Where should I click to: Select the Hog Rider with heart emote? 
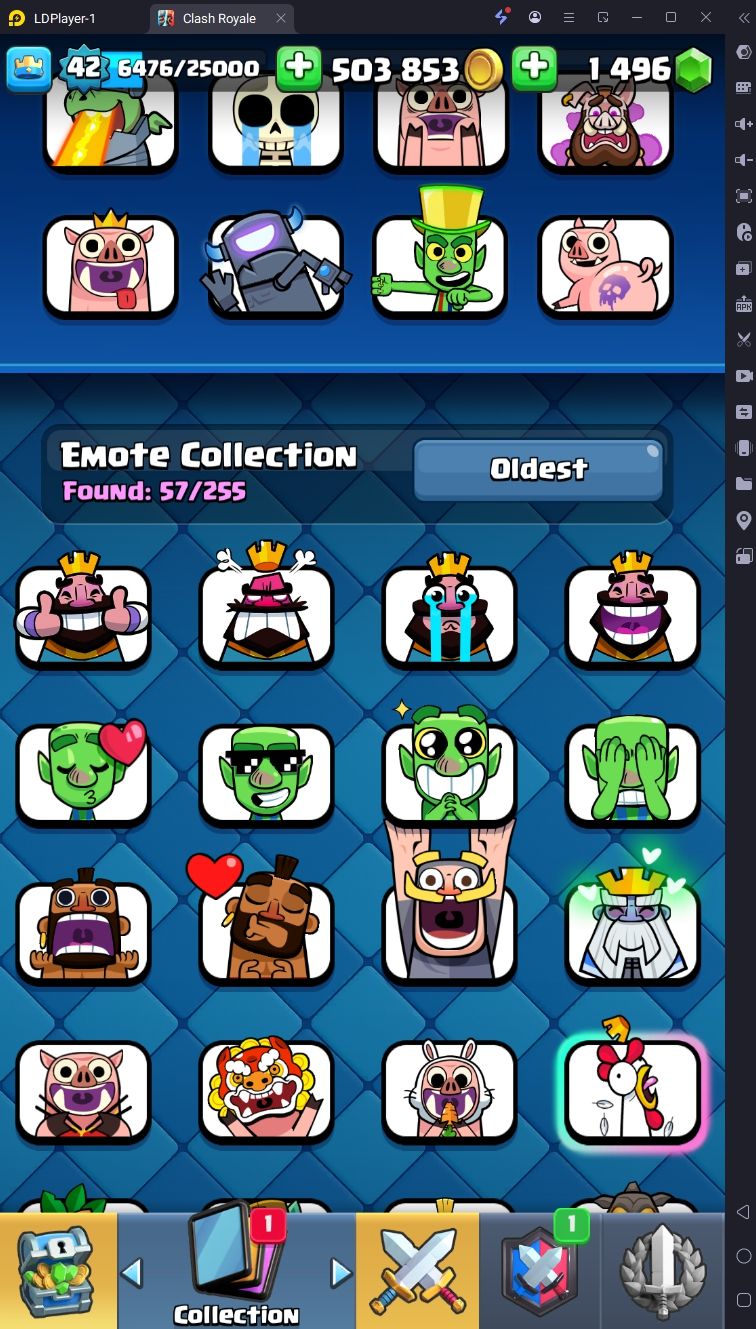tap(266, 930)
